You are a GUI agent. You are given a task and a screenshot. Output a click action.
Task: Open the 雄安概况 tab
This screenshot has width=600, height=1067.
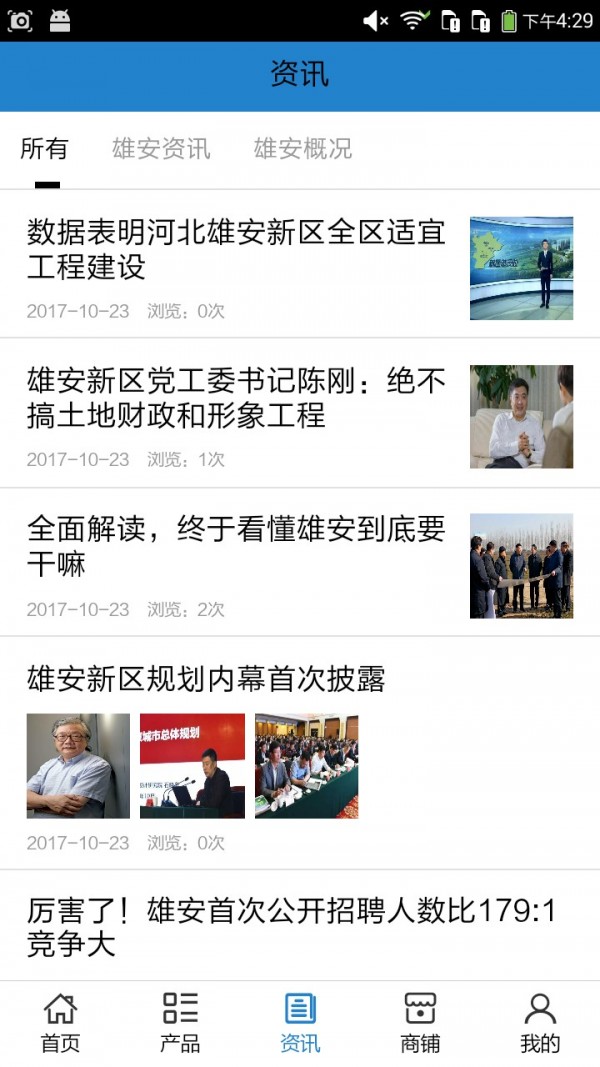click(303, 150)
